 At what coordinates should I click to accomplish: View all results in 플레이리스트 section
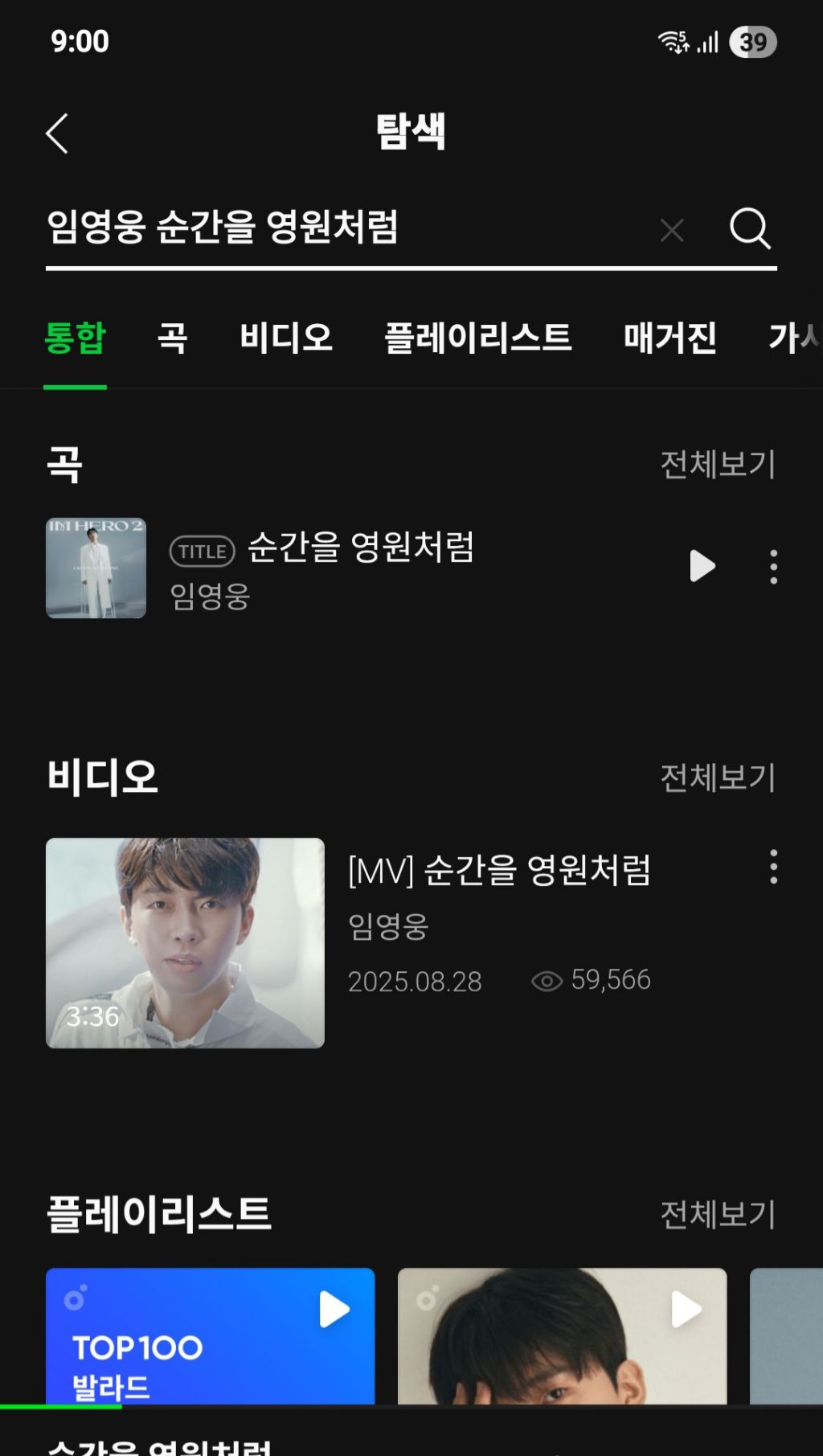pos(718,1214)
